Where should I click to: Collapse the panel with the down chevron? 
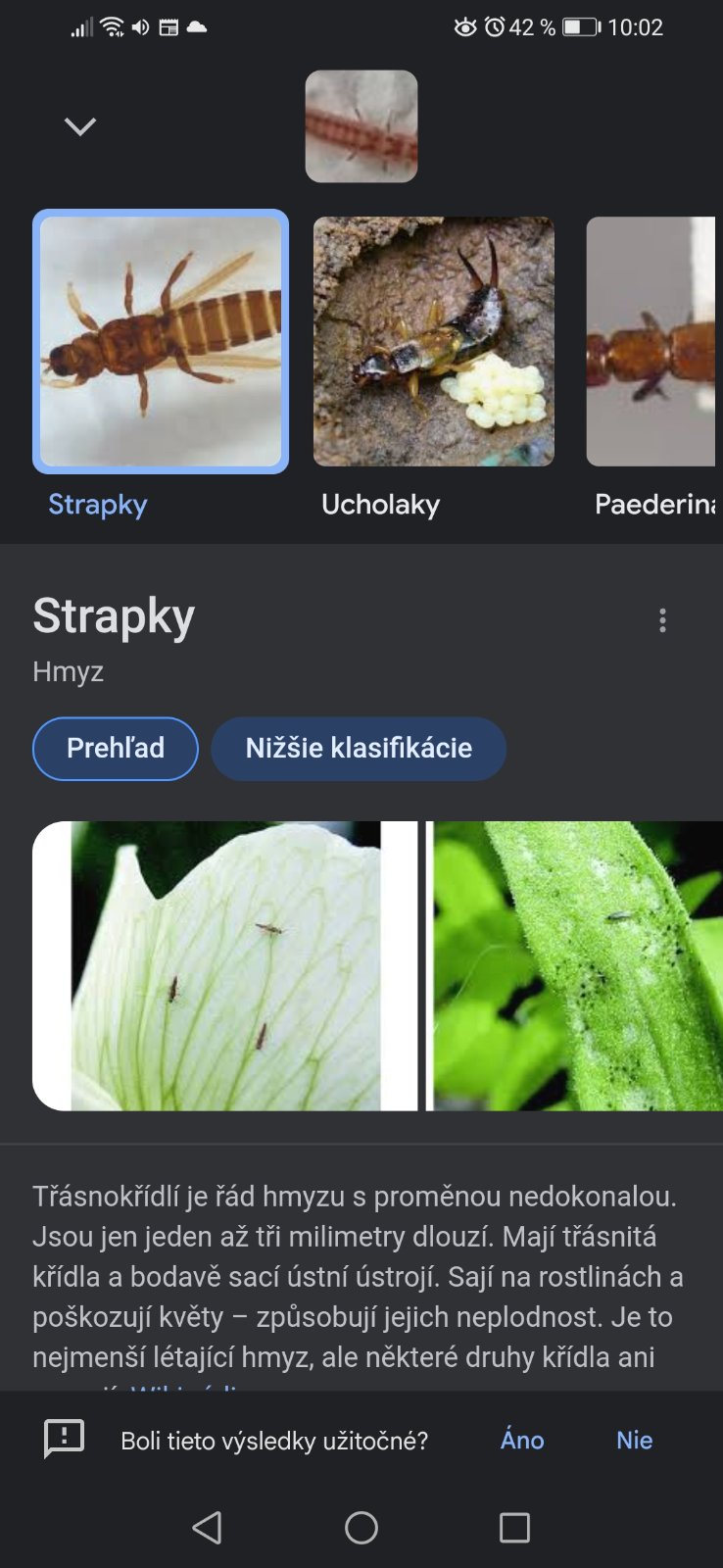(x=79, y=126)
